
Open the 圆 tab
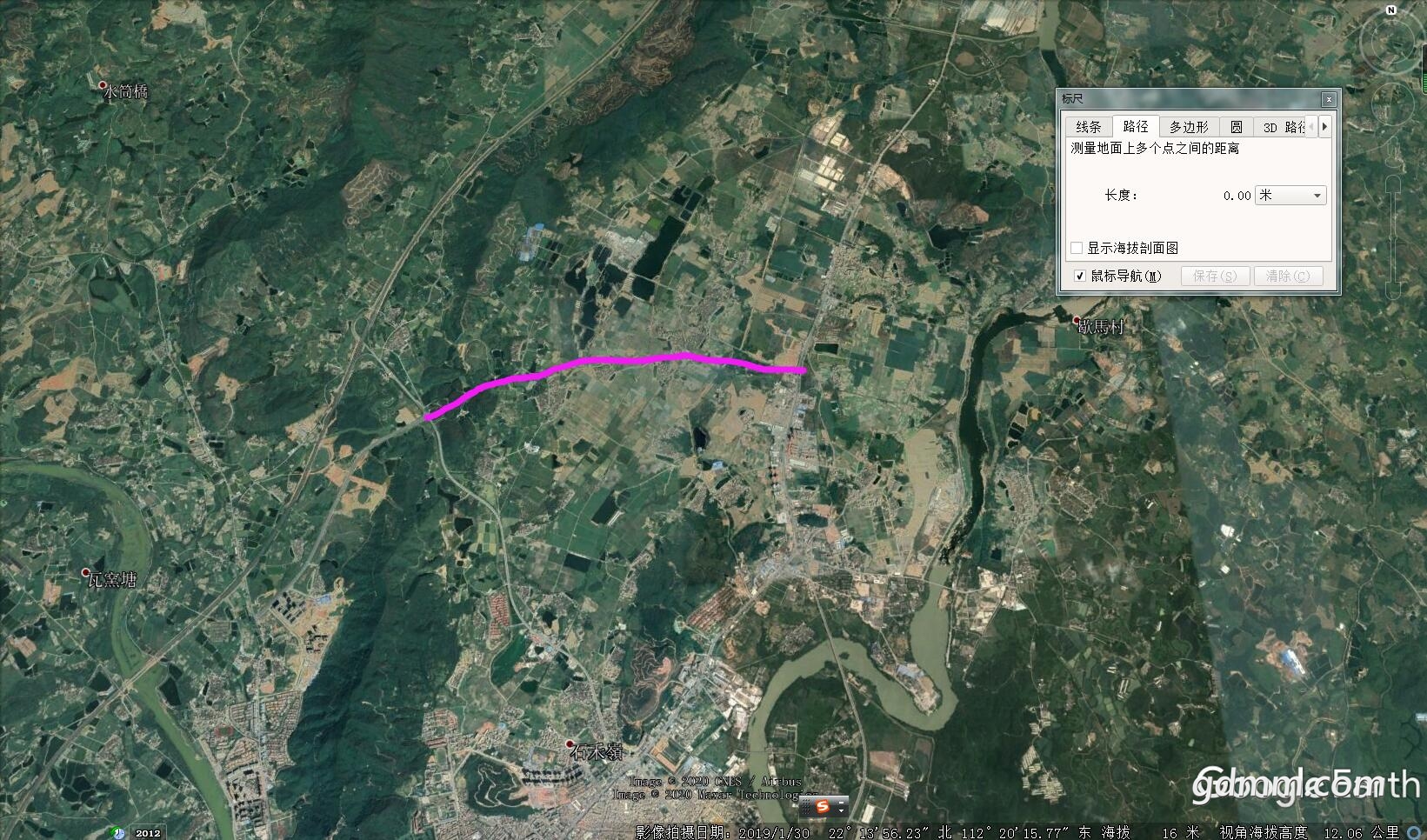click(x=1236, y=127)
